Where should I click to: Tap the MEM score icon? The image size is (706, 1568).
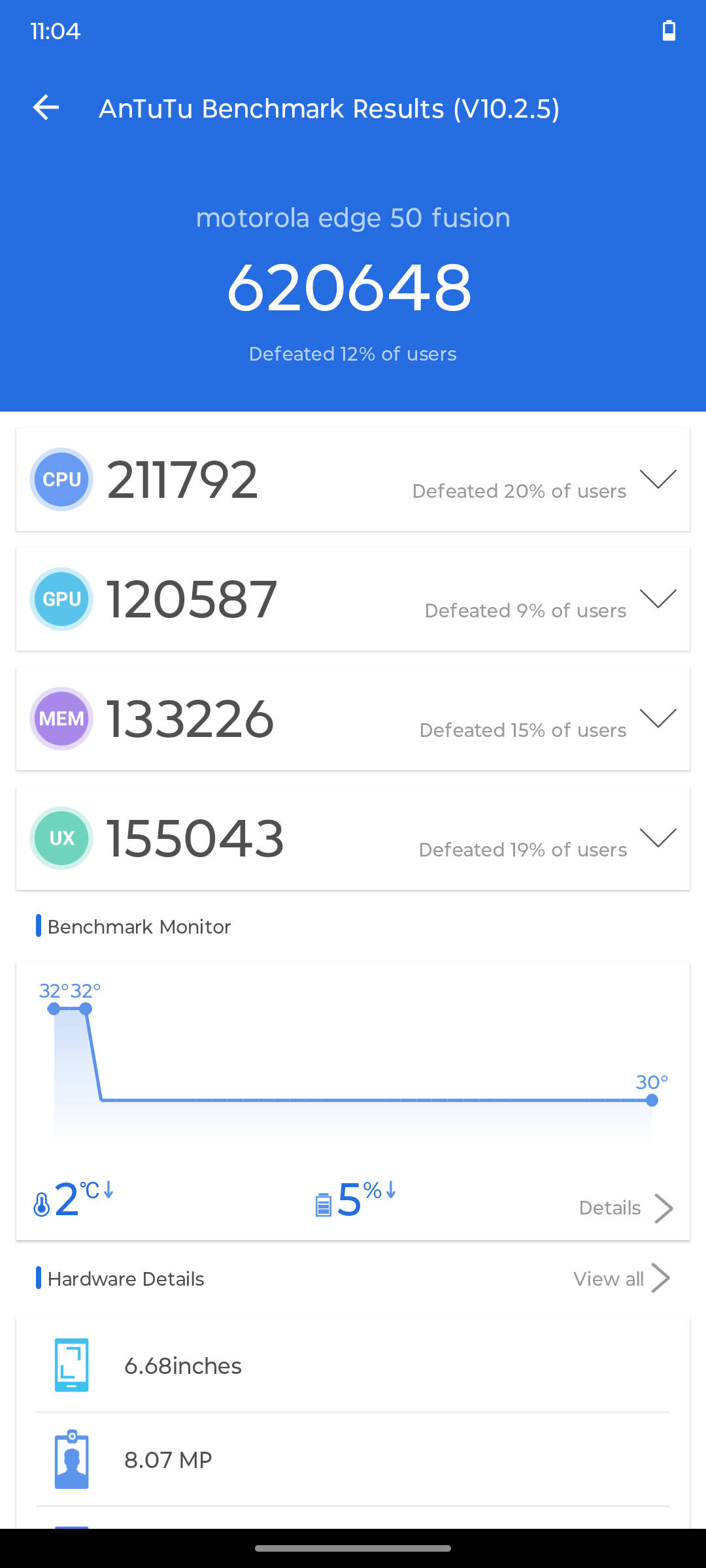point(61,719)
